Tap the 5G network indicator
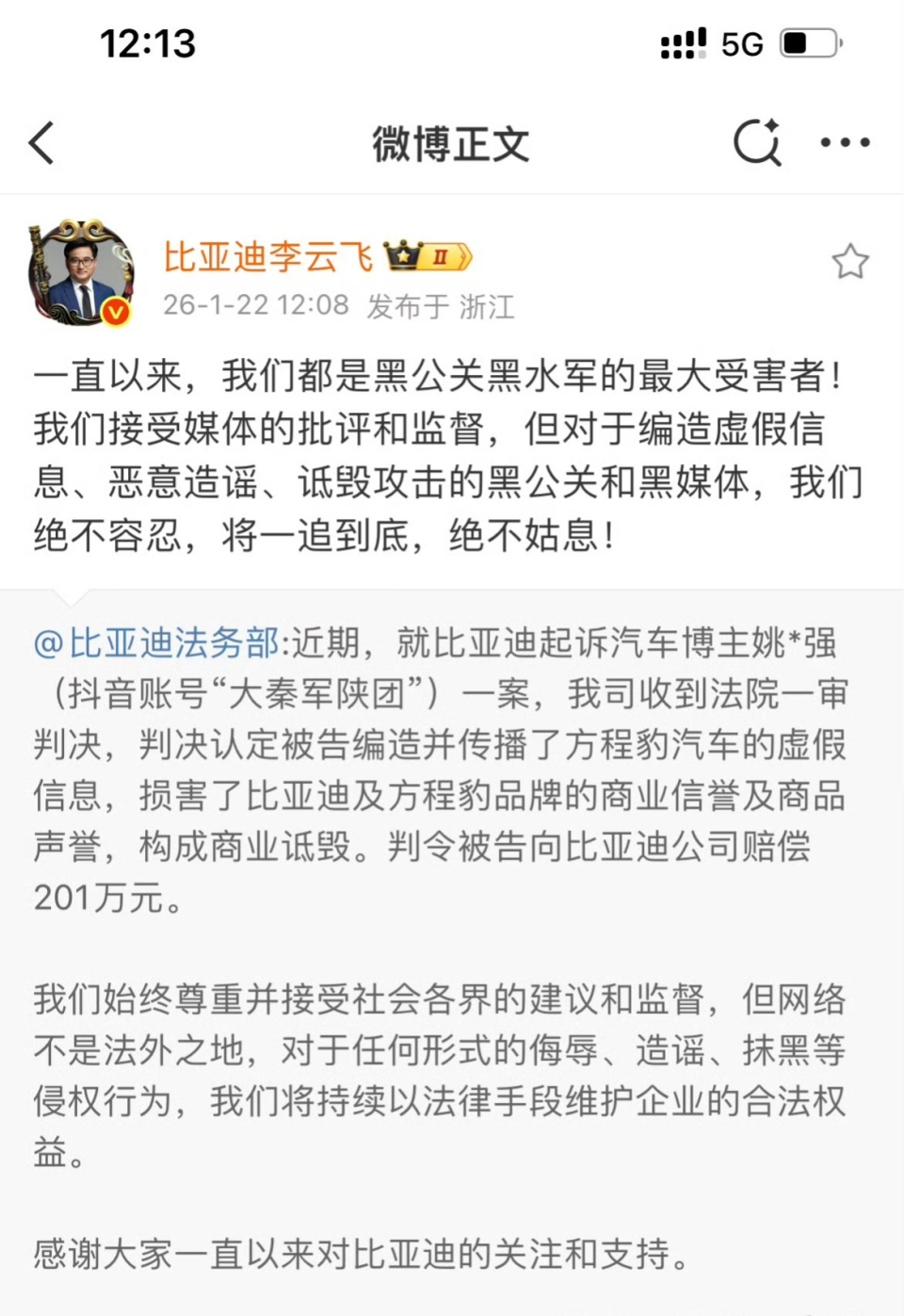Image resolution: width=904 pixels, height=1316 pixels. point(743,42)
